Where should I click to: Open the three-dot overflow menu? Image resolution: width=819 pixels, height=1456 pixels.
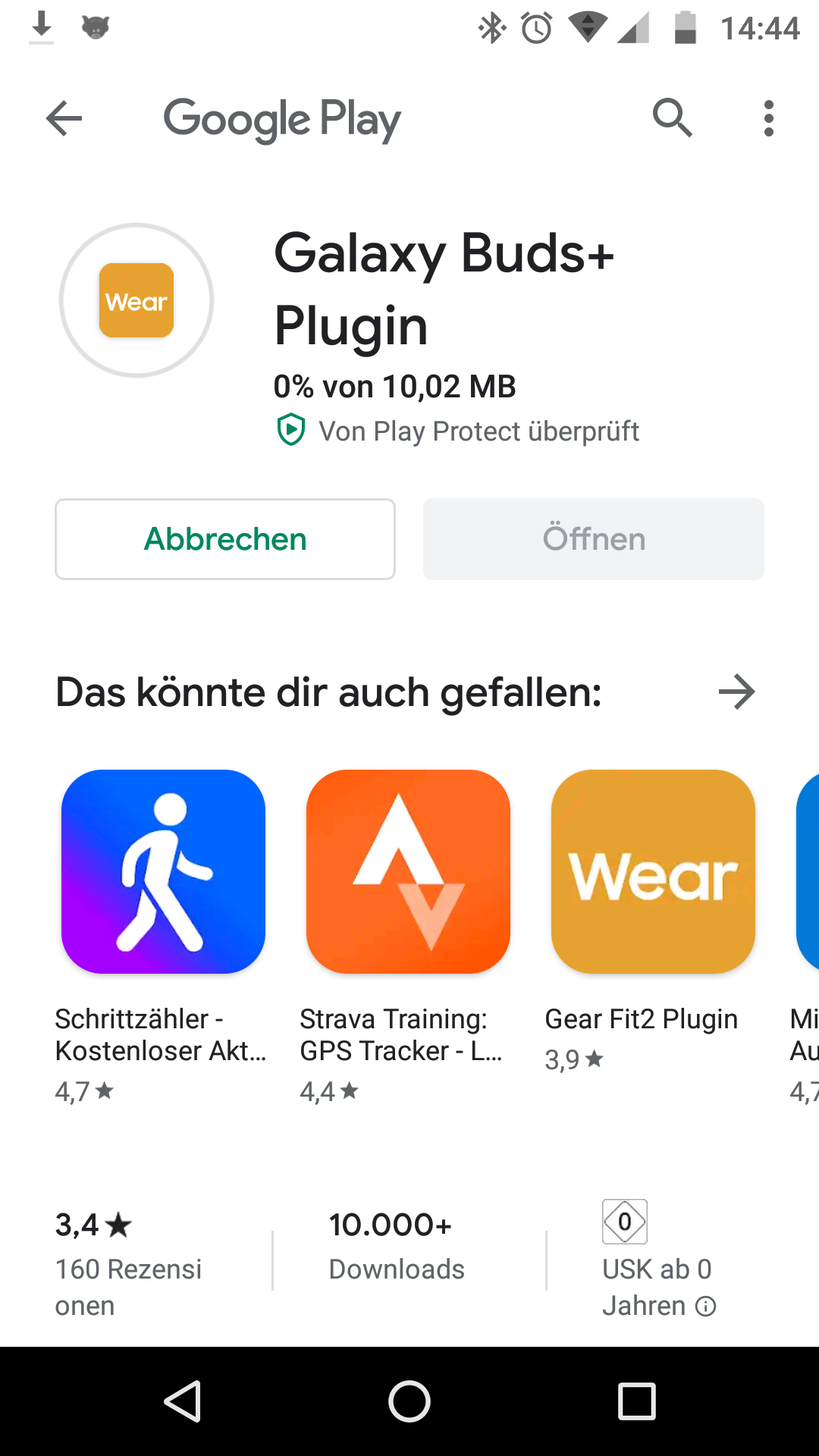(769, 118)
